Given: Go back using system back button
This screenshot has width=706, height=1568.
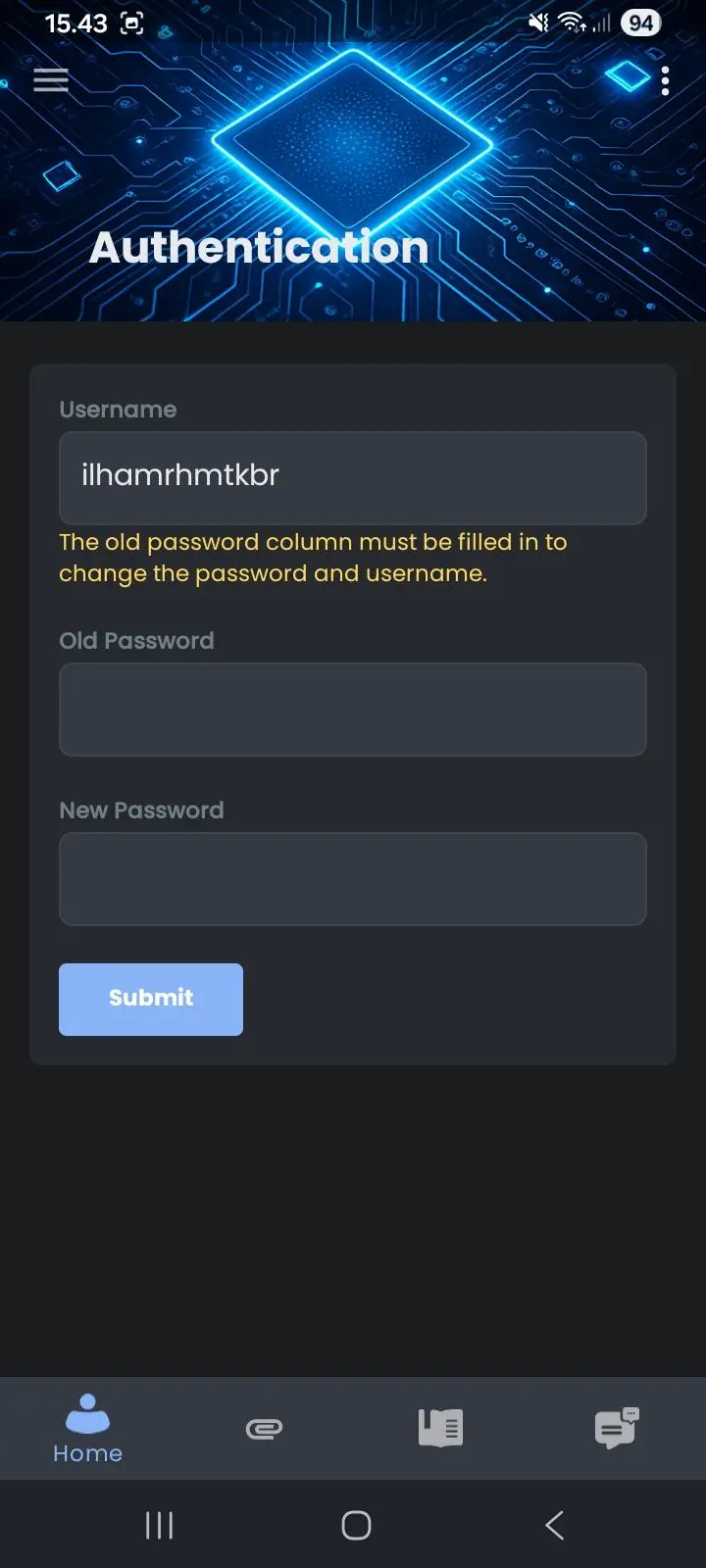Looking at the screenshot, I should tap(554, 1525).
